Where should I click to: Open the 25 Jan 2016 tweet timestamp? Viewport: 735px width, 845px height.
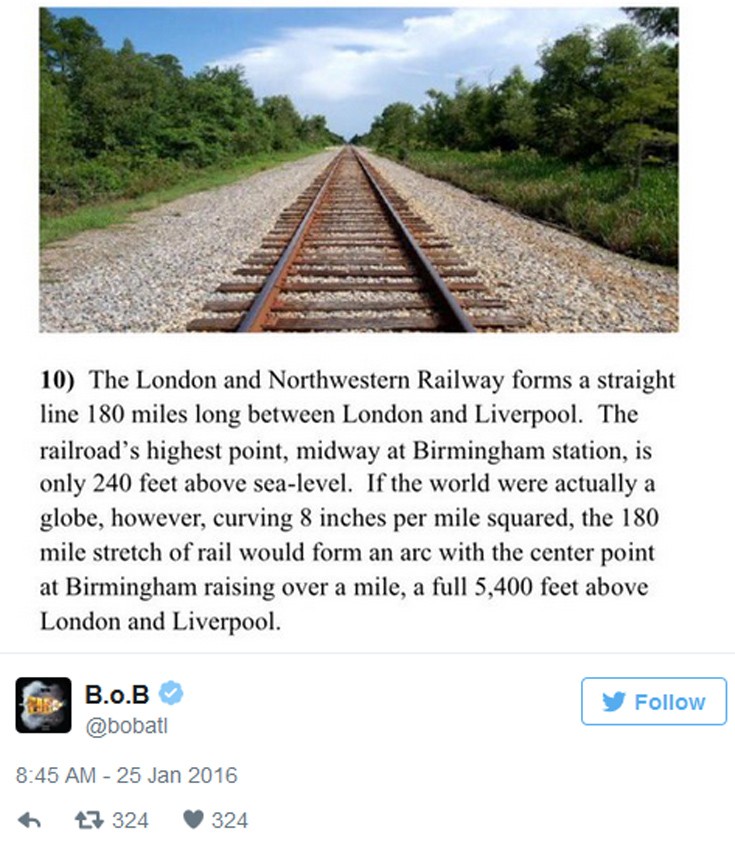pyautogui.click(x=126, y=776)
